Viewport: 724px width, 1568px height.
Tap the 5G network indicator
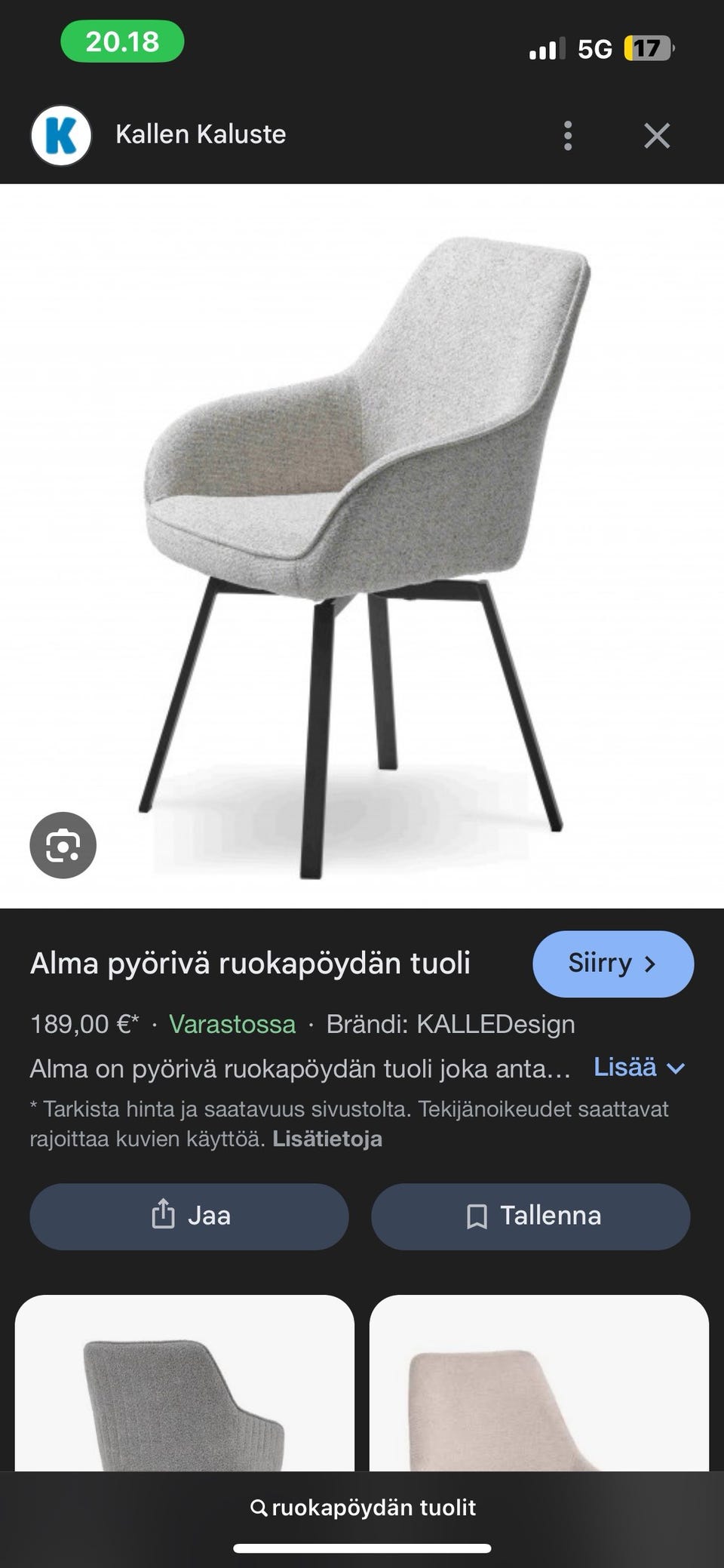(596, 48)
